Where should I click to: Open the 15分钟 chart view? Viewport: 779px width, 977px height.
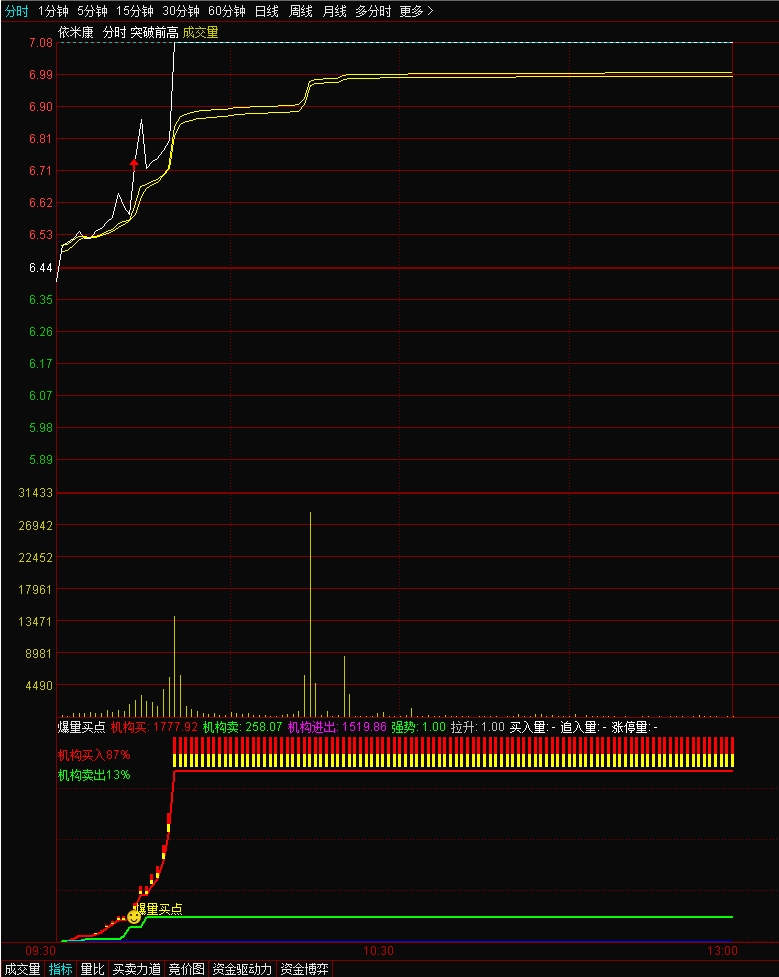135,11
